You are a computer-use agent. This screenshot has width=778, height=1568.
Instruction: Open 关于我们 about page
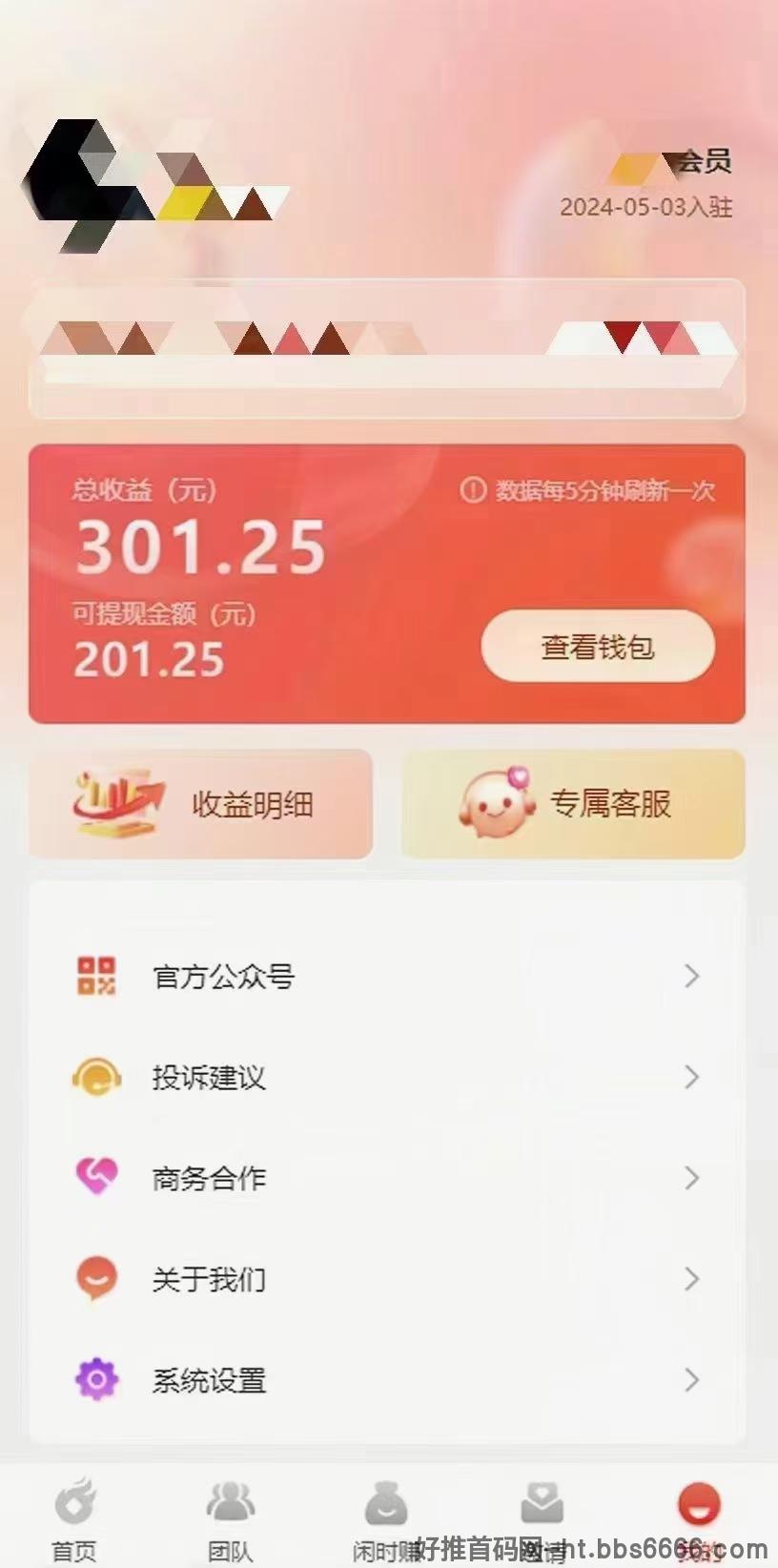[x=387, y=1279]
